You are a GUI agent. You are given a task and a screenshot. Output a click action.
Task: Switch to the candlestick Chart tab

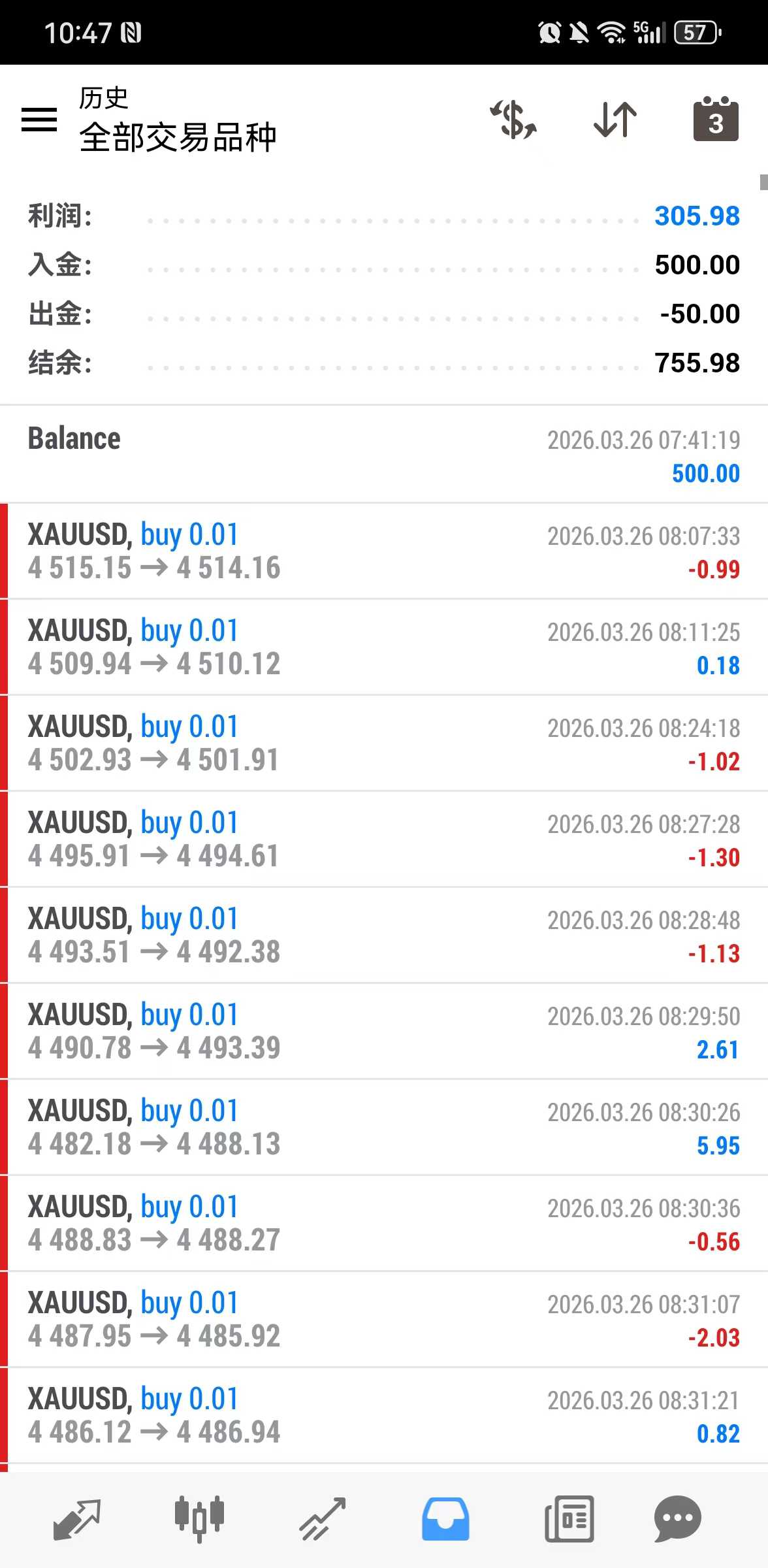click(199, 1519)
